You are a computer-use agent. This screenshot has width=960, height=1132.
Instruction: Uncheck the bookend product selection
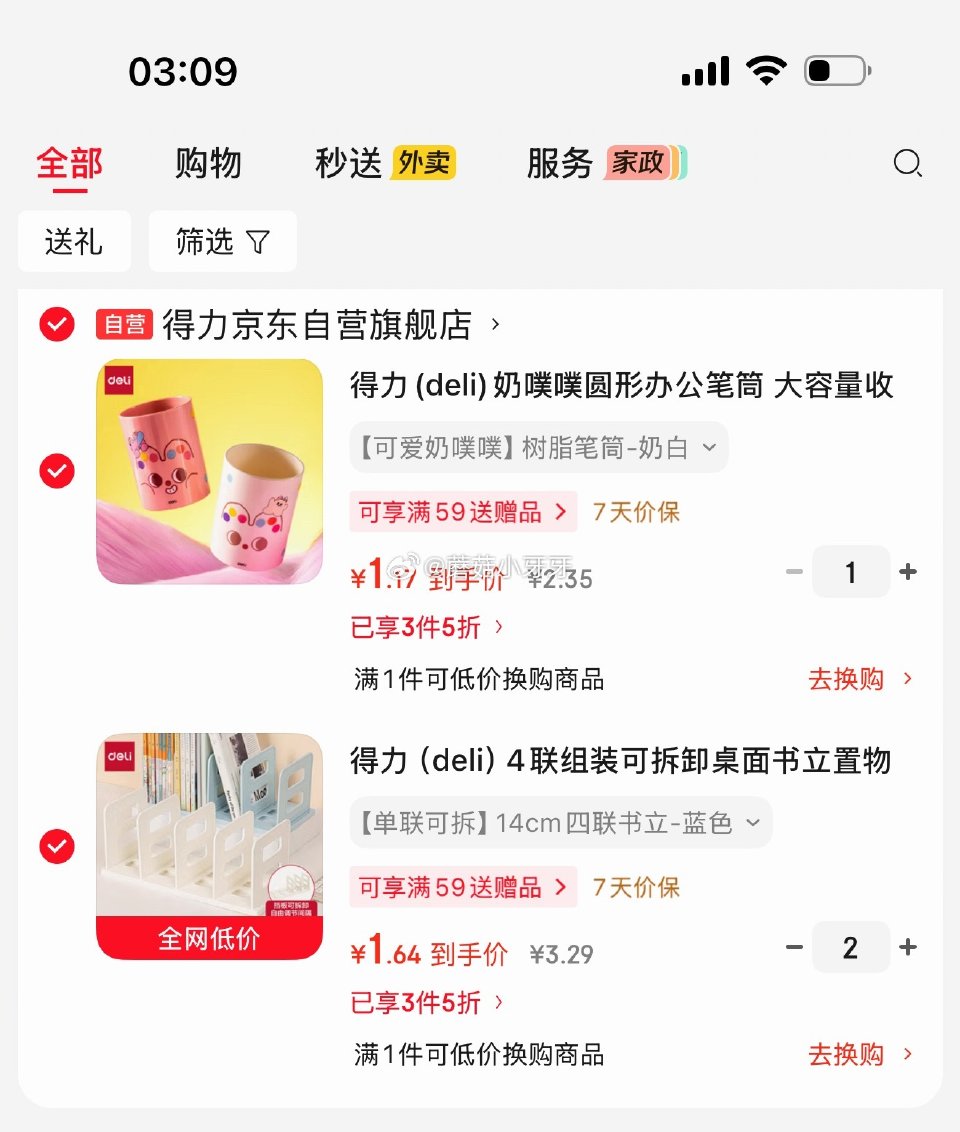point(57,847)
